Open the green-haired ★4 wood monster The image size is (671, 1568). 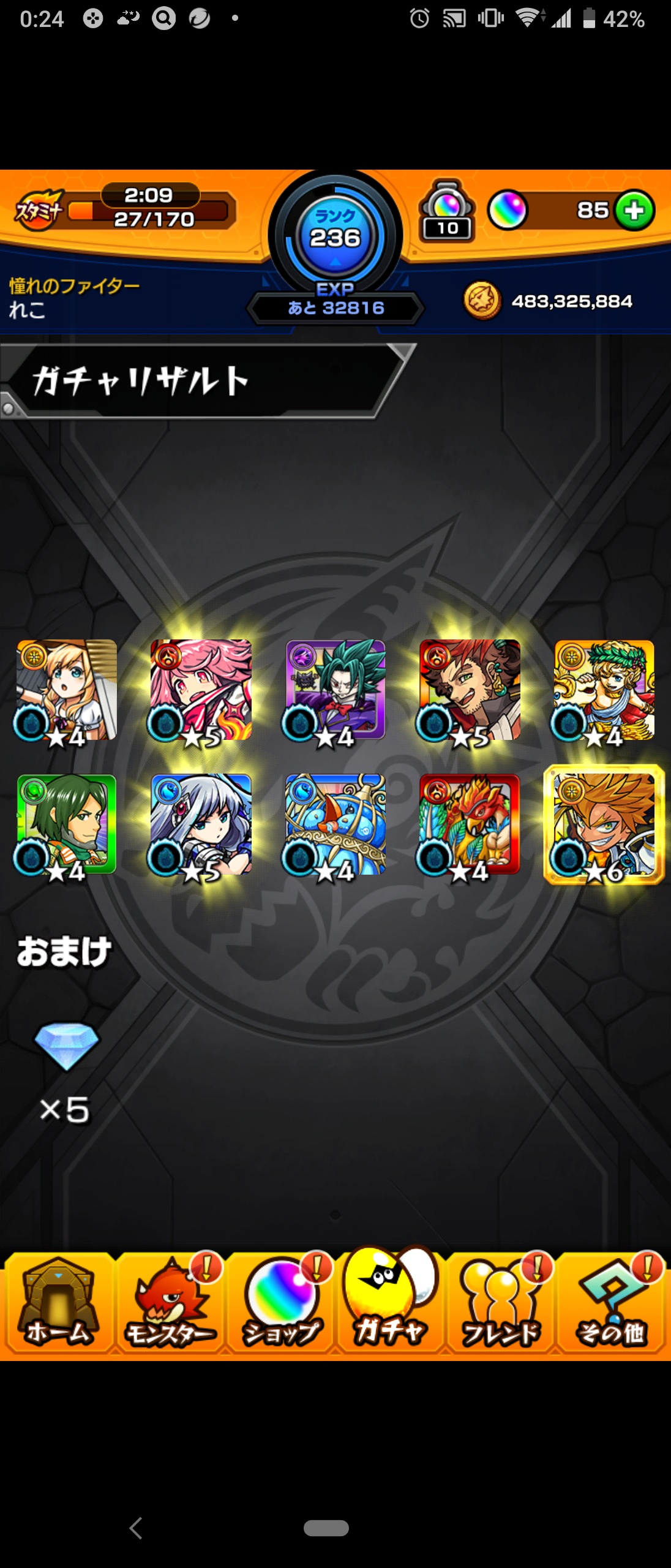[x=66, y=824]
